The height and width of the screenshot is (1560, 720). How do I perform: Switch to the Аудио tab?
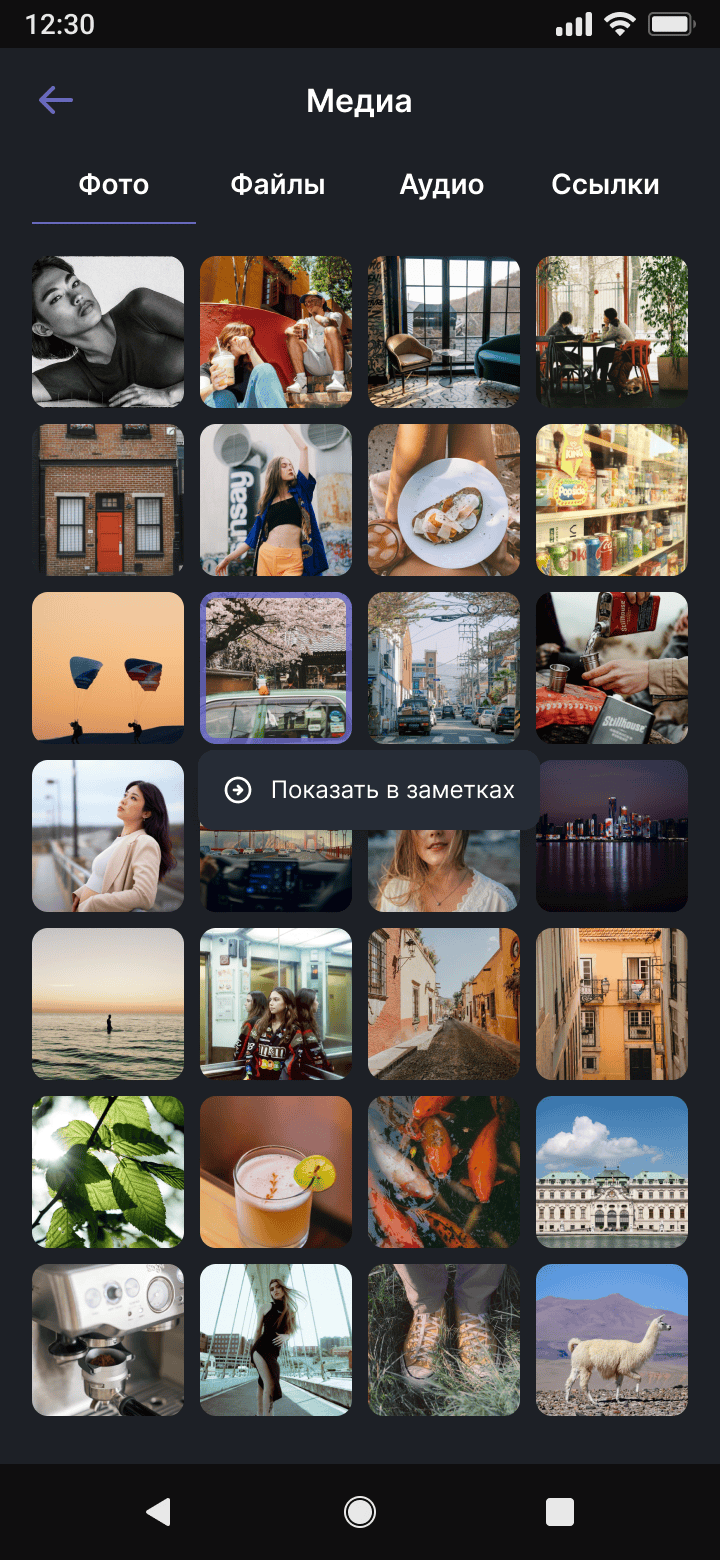[441, 185]
